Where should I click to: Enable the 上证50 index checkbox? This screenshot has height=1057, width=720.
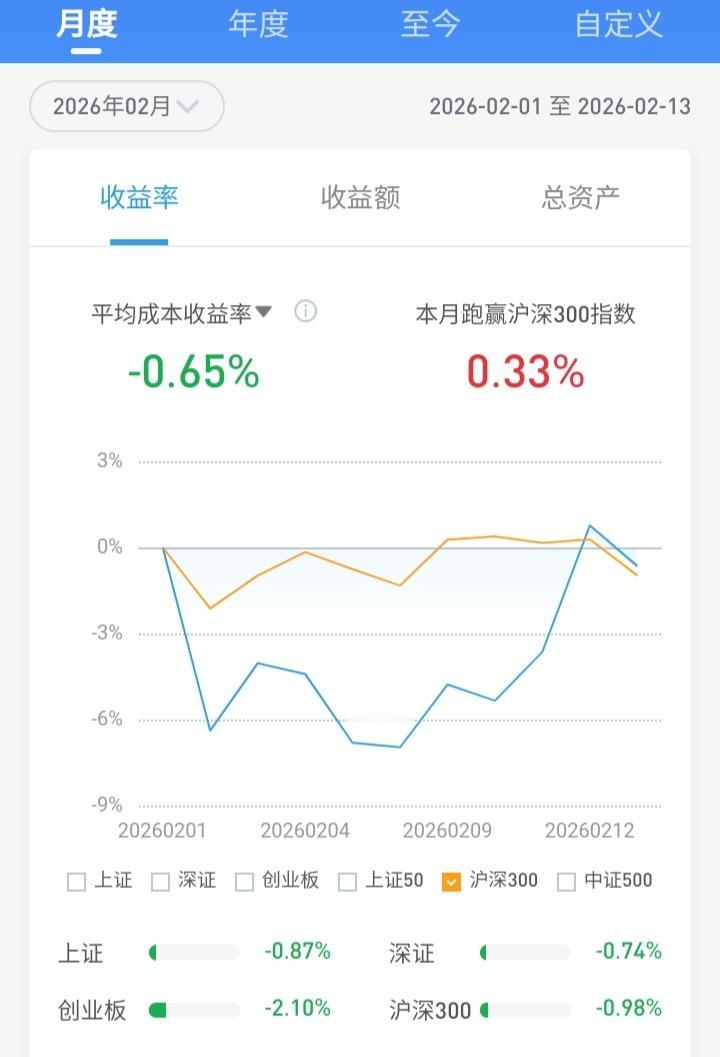(345, 881)
